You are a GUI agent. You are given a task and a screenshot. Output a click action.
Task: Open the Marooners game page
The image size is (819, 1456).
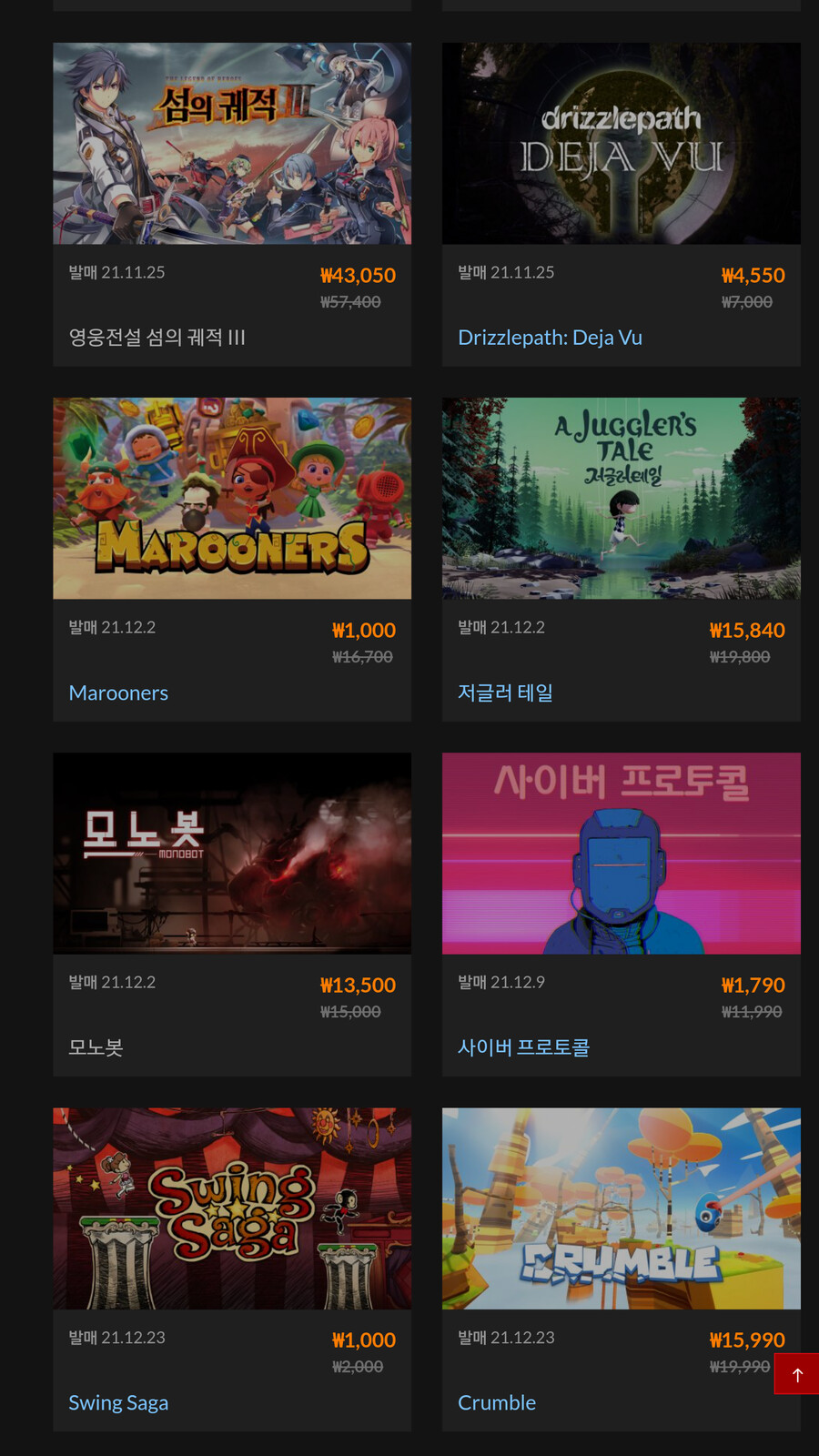(118, 692)
